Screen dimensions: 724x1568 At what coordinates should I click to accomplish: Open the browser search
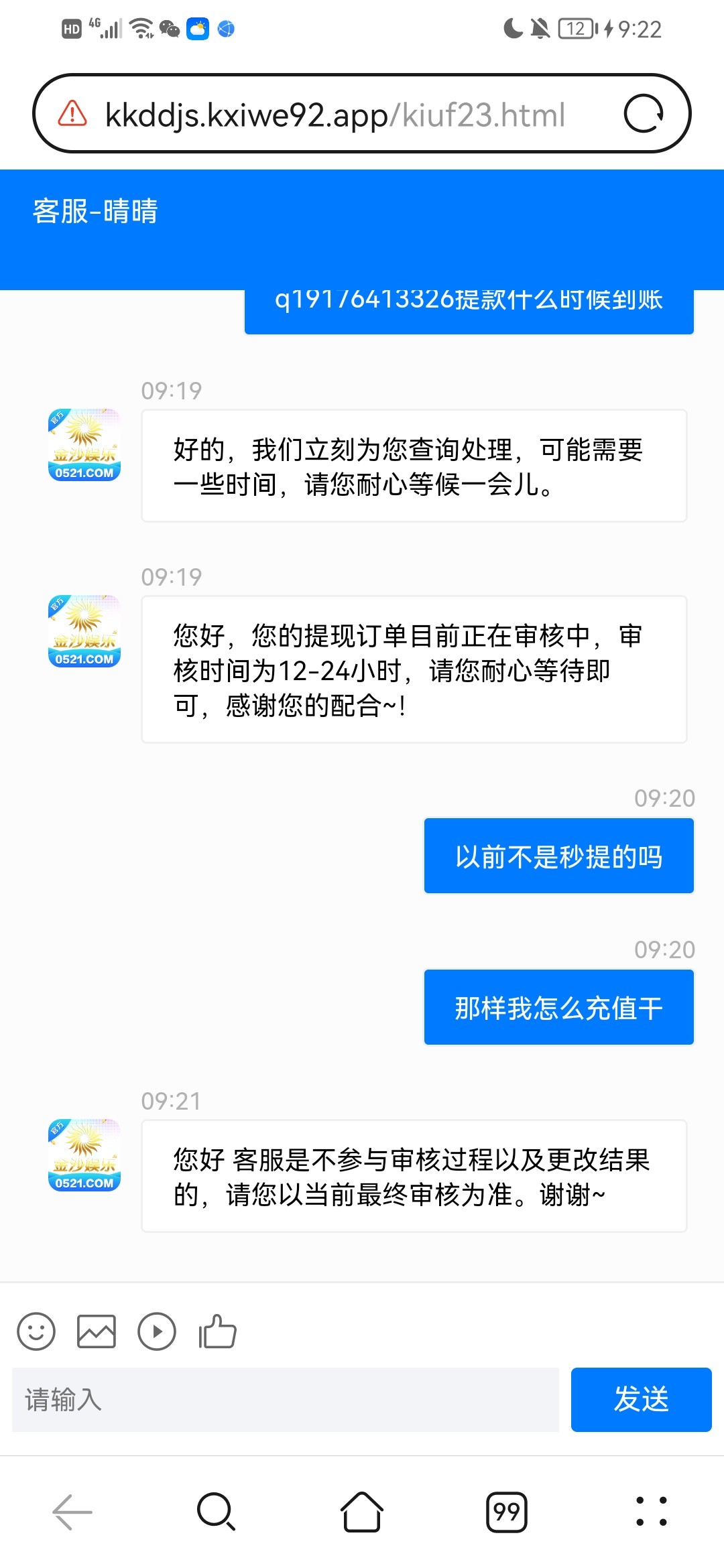click(x=217, y=1512)
